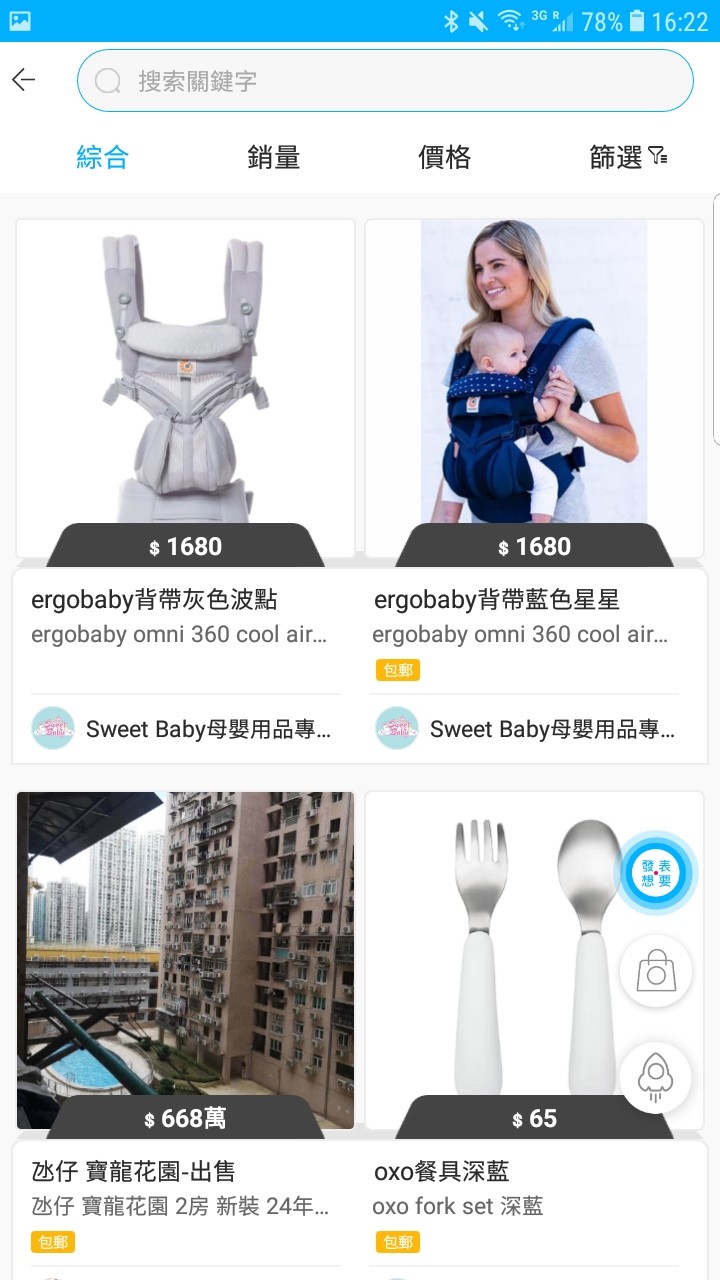720x1280 pixels.
Task: Go back with the arrow icon
Action: 24,80
